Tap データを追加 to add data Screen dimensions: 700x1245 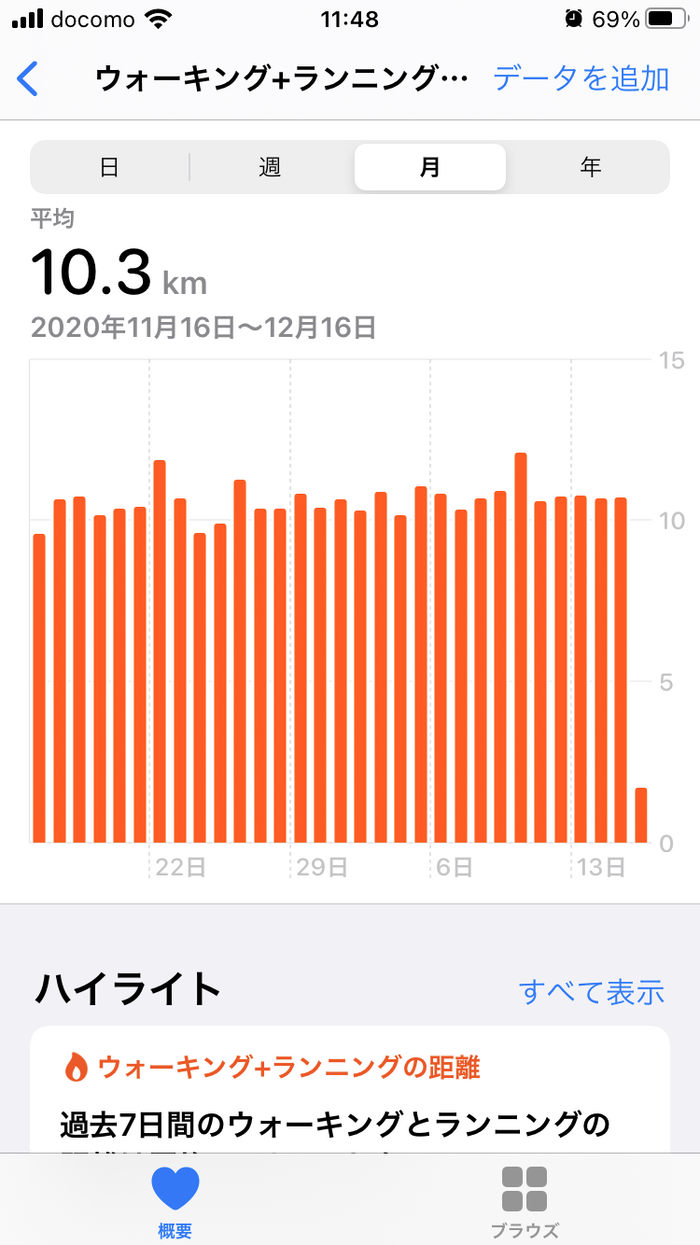pyautogui.click(x=581, y=78)
